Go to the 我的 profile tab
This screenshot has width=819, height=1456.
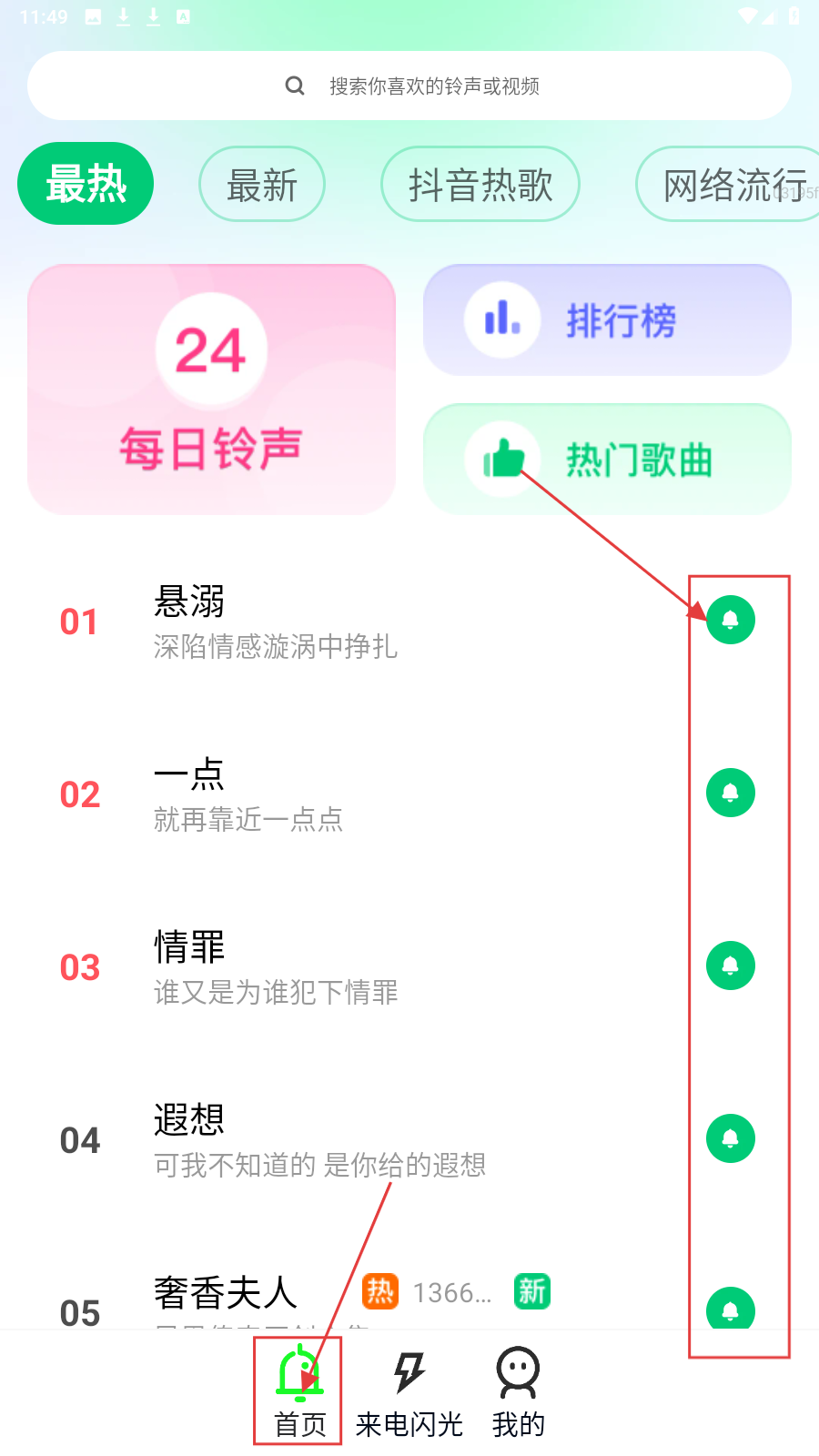click(x=518, y=1393)
